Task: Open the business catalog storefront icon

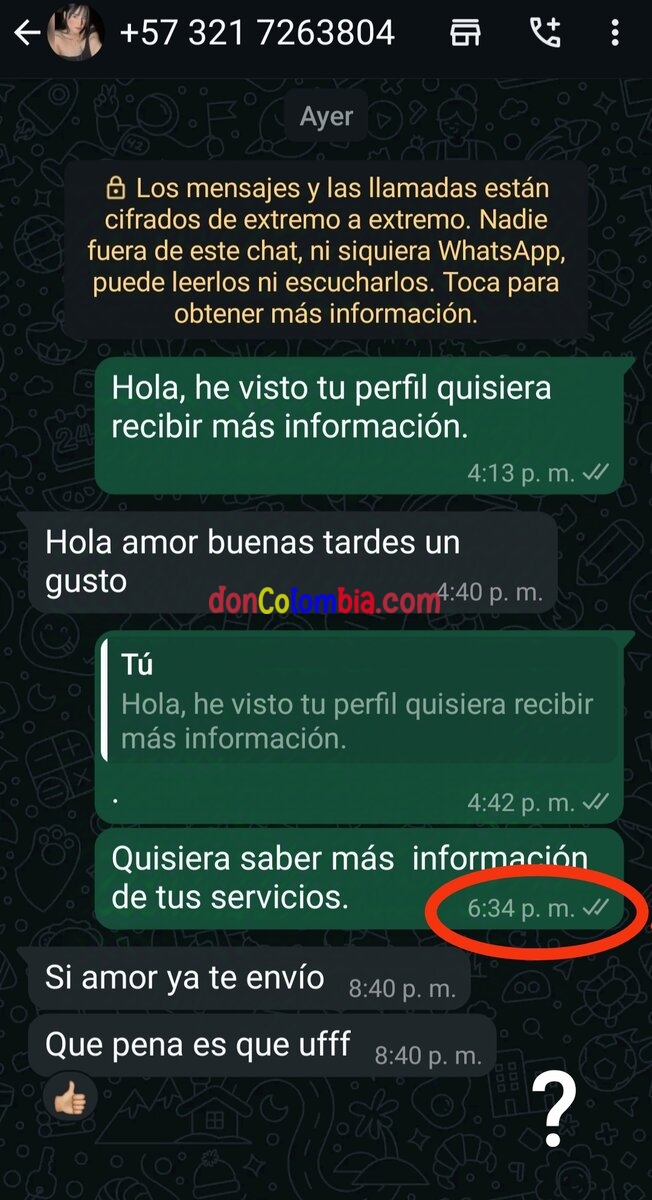Action: click(466, 34)
